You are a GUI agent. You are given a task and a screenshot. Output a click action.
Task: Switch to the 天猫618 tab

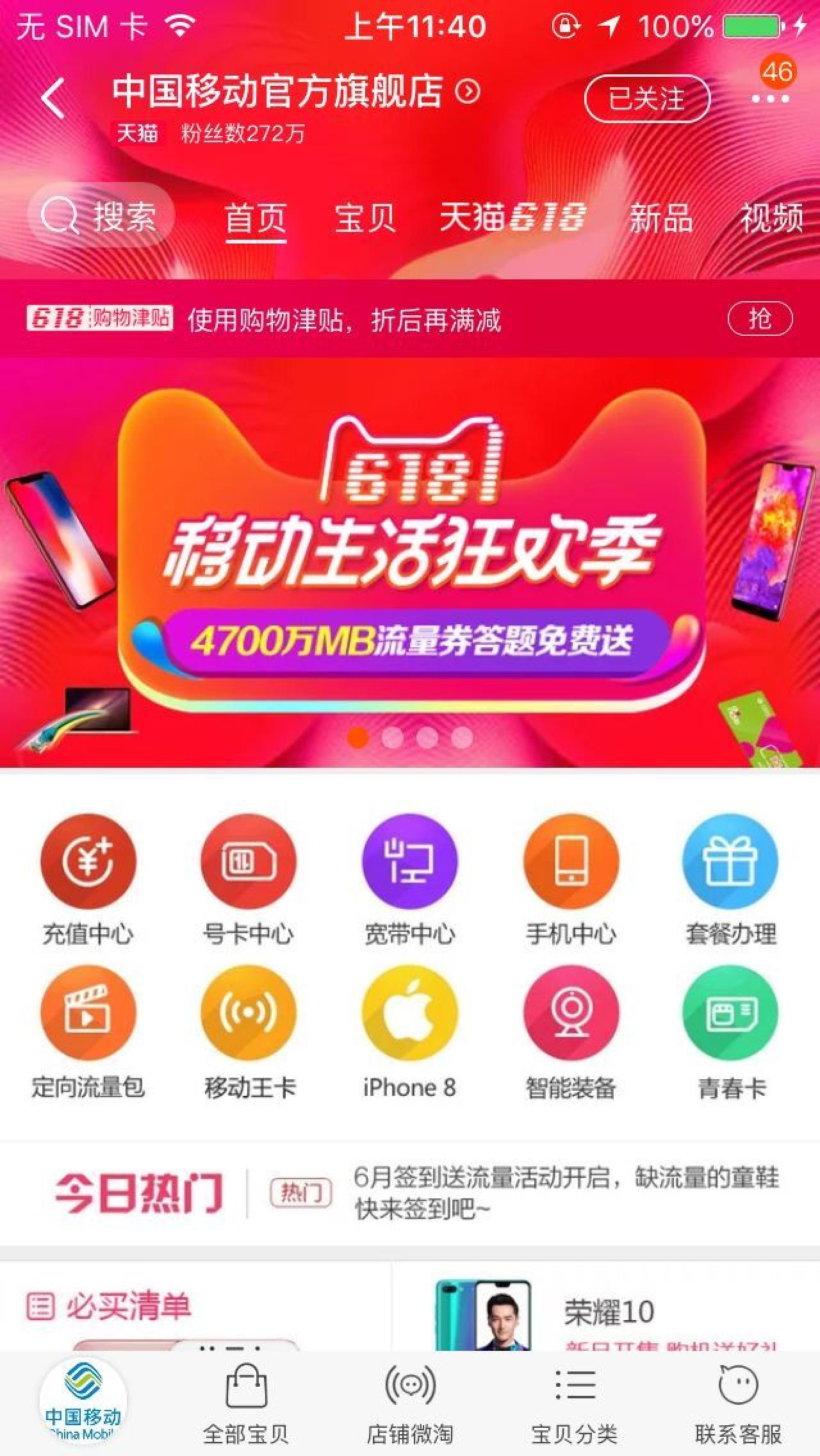(x=512, y=217)
